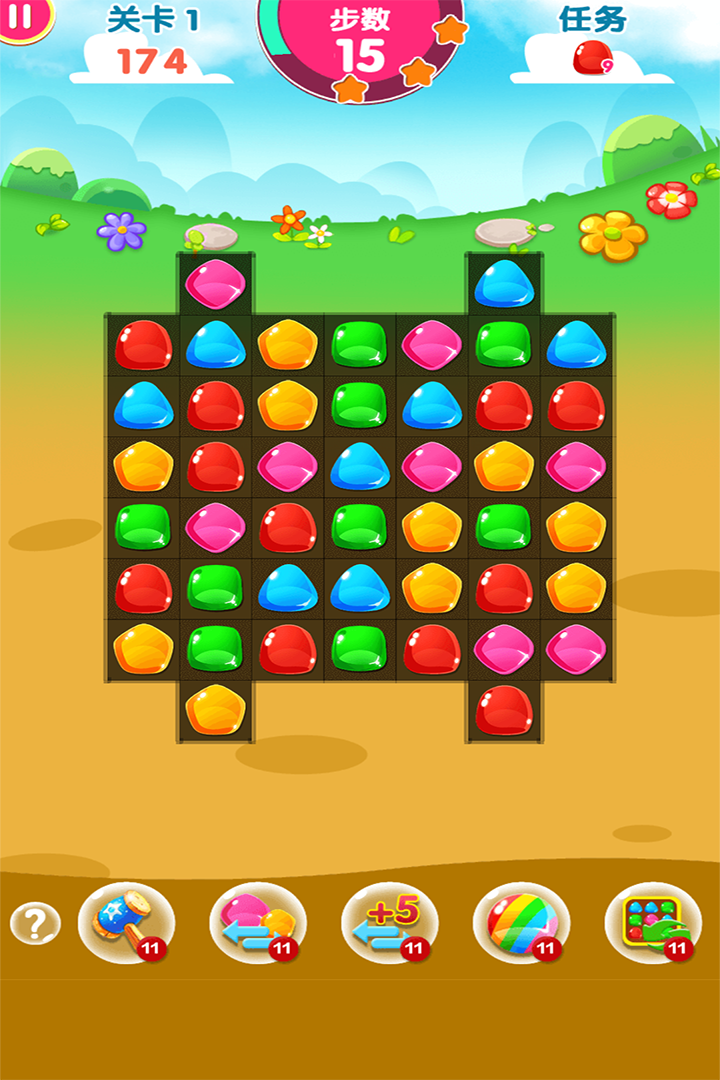Tap the blue candy in the top-right notch
The width and height of the screenshot is (720, 1080).
click(504, 284)
